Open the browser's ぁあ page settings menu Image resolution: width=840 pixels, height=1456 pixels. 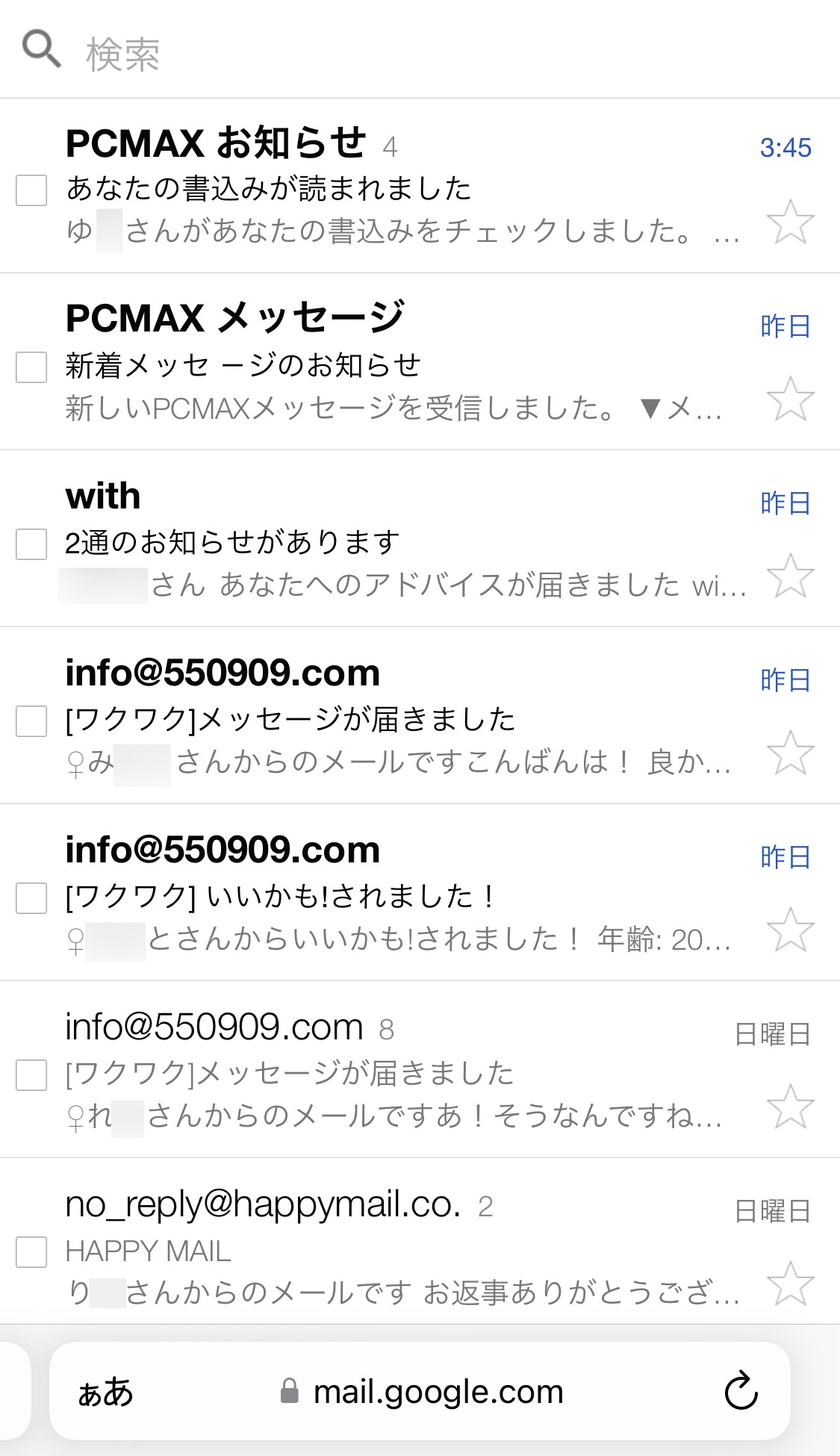(105, 1392)
